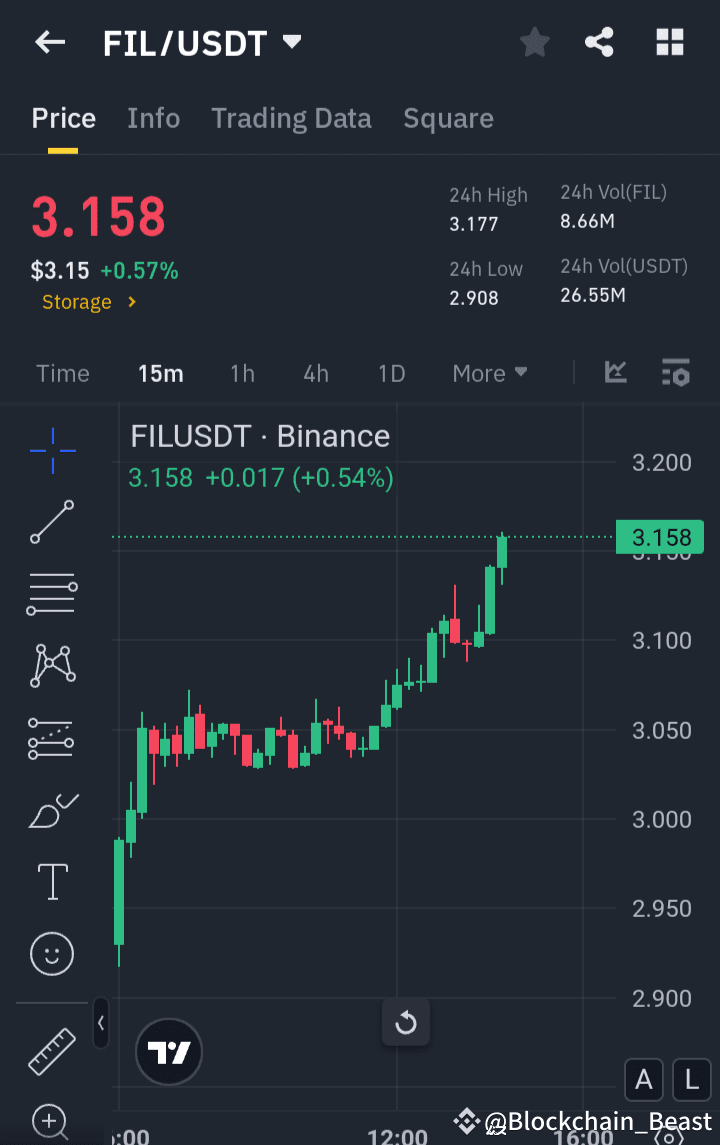Screen dimensions: 720x1145
Task: Open the emoji sticker tool
Action: coord(51,954)
